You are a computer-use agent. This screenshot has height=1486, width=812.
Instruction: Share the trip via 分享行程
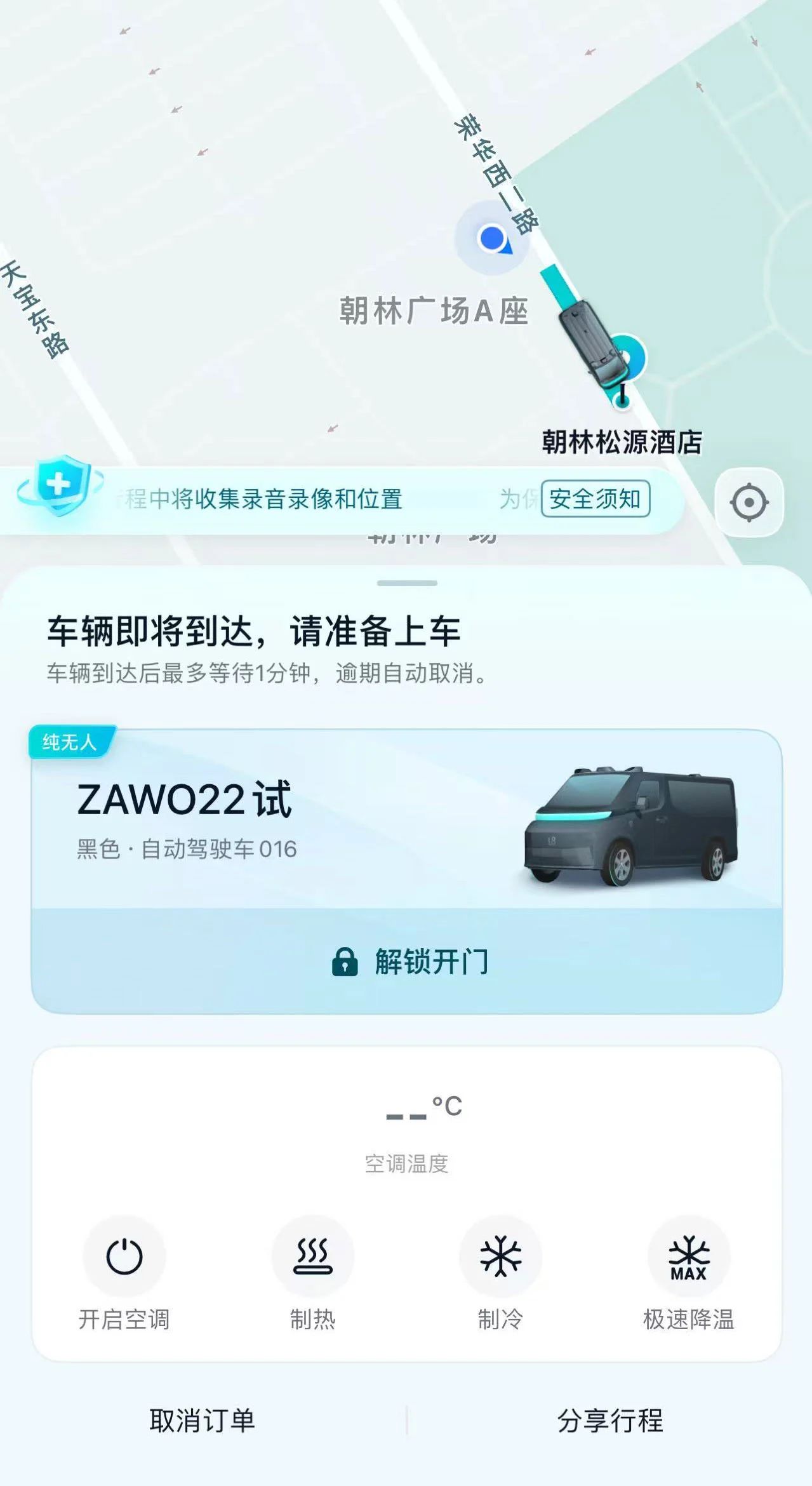(x=610, y=1421)
